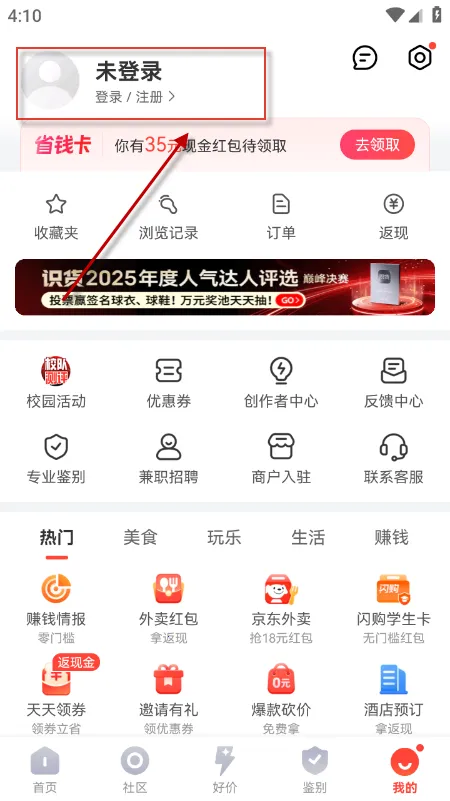Screen dimensions: 450x801
Task: Open 浏览记录 browsing history
Action: pyautogui.click(x=169, y=217)
